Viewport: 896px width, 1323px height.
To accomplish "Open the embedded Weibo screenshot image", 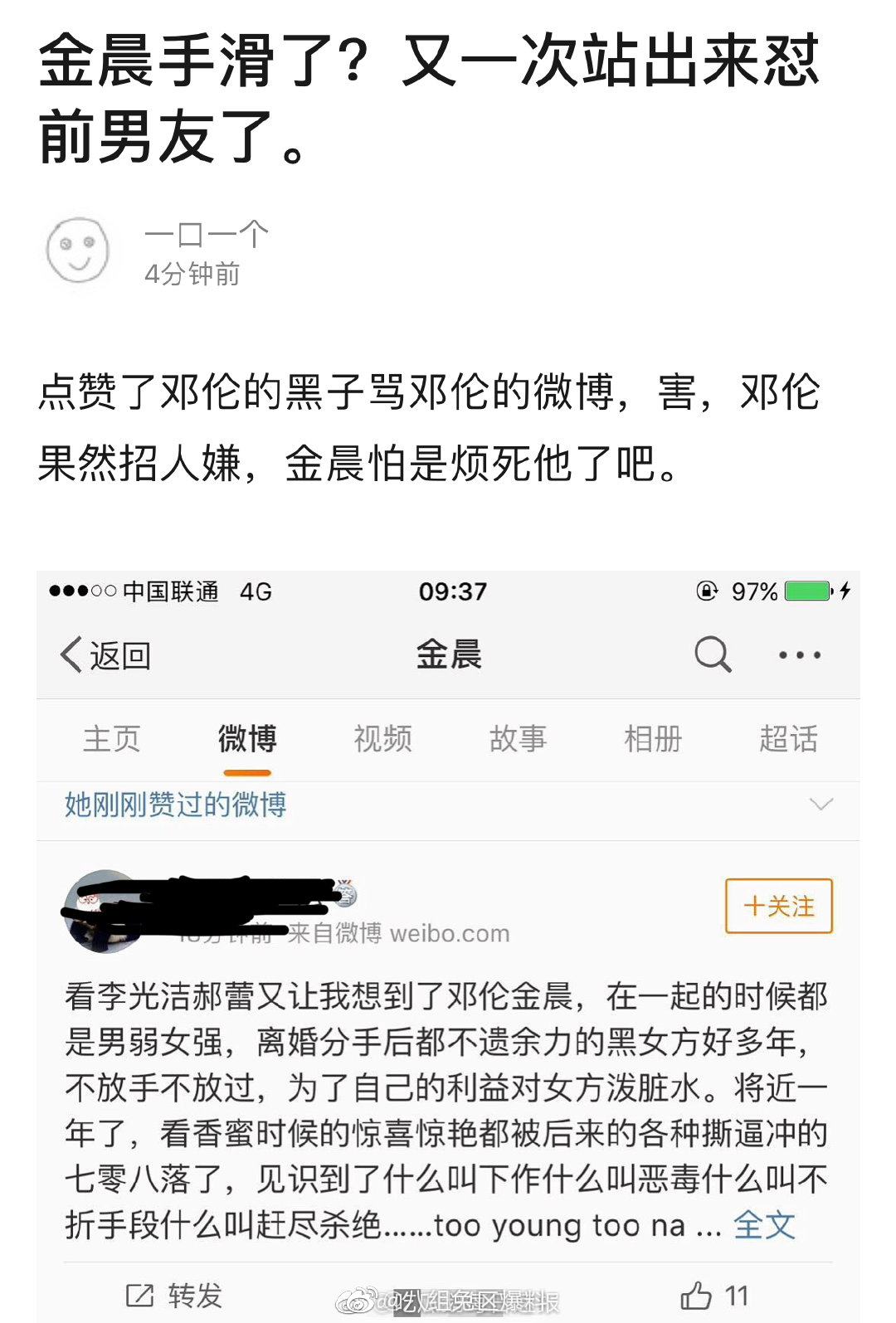I will [x=448, y=946].
